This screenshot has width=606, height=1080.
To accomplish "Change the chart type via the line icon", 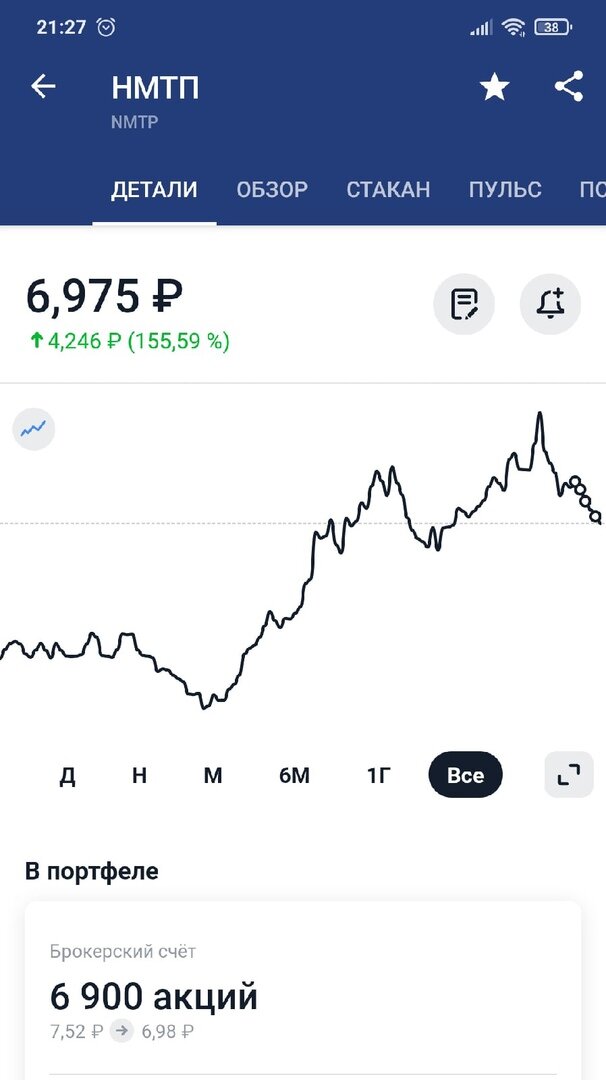I will tap(34, 429).
